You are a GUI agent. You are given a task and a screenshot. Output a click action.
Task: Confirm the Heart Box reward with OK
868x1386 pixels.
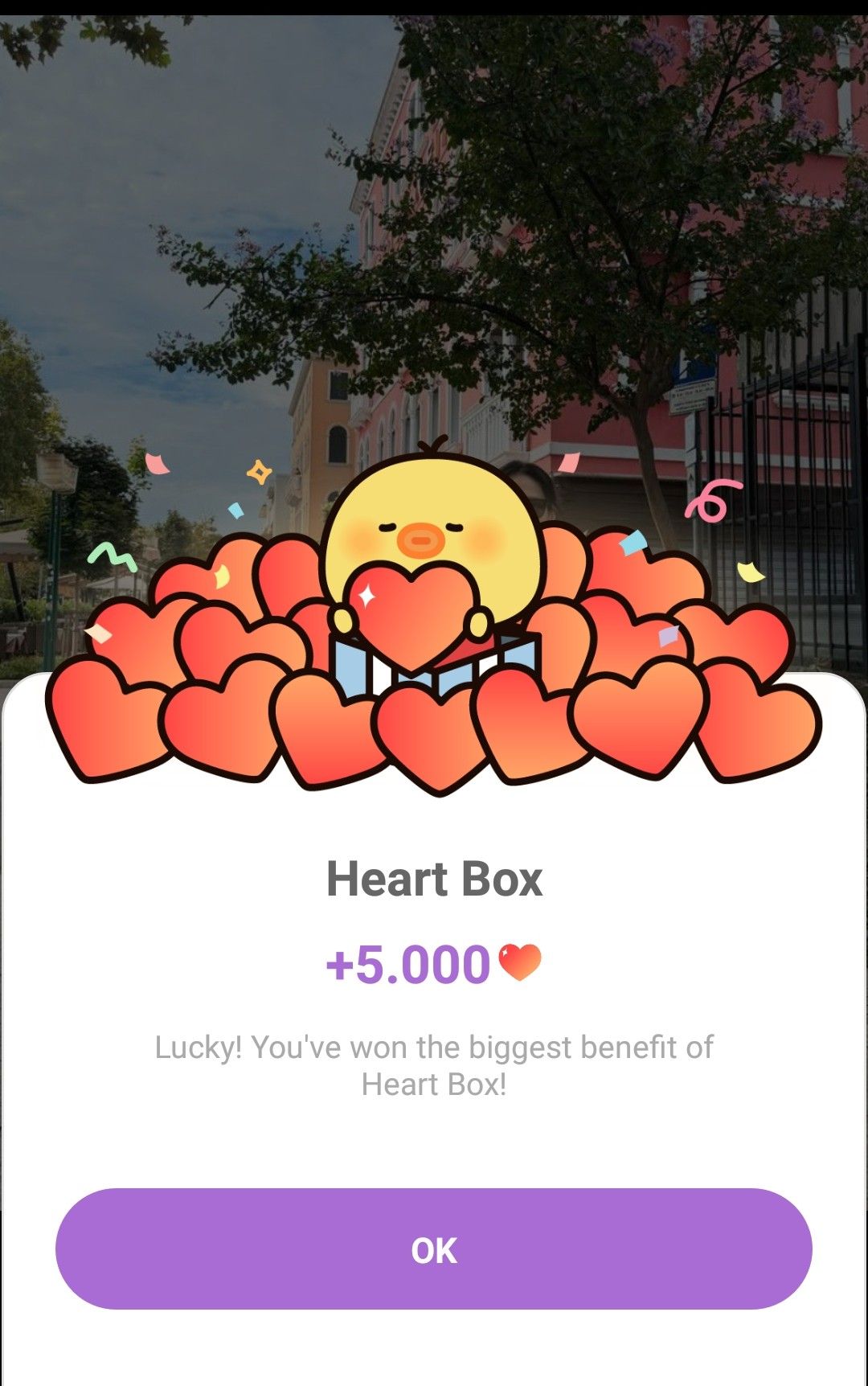click(434, 1249)
